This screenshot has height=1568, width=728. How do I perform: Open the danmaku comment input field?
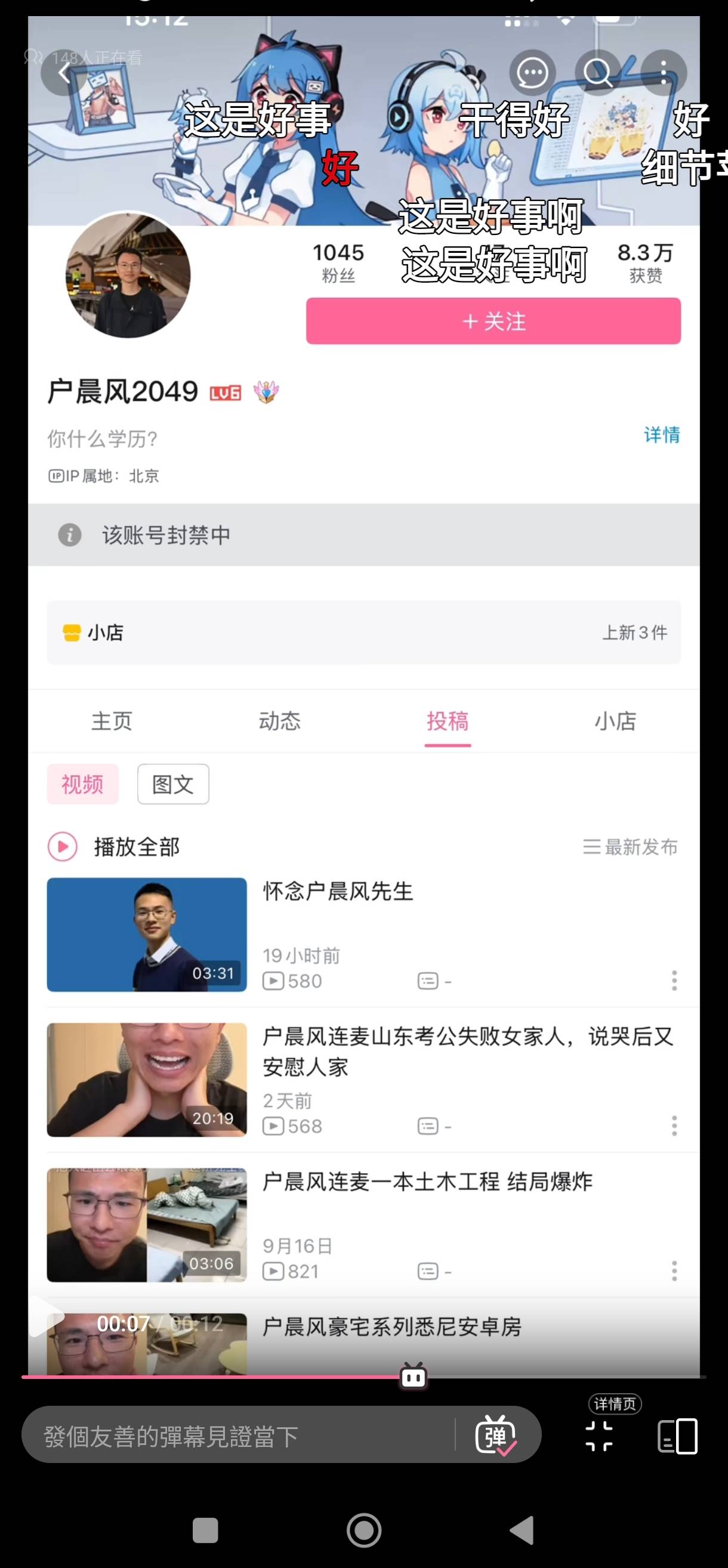(x=237, y=1436)
